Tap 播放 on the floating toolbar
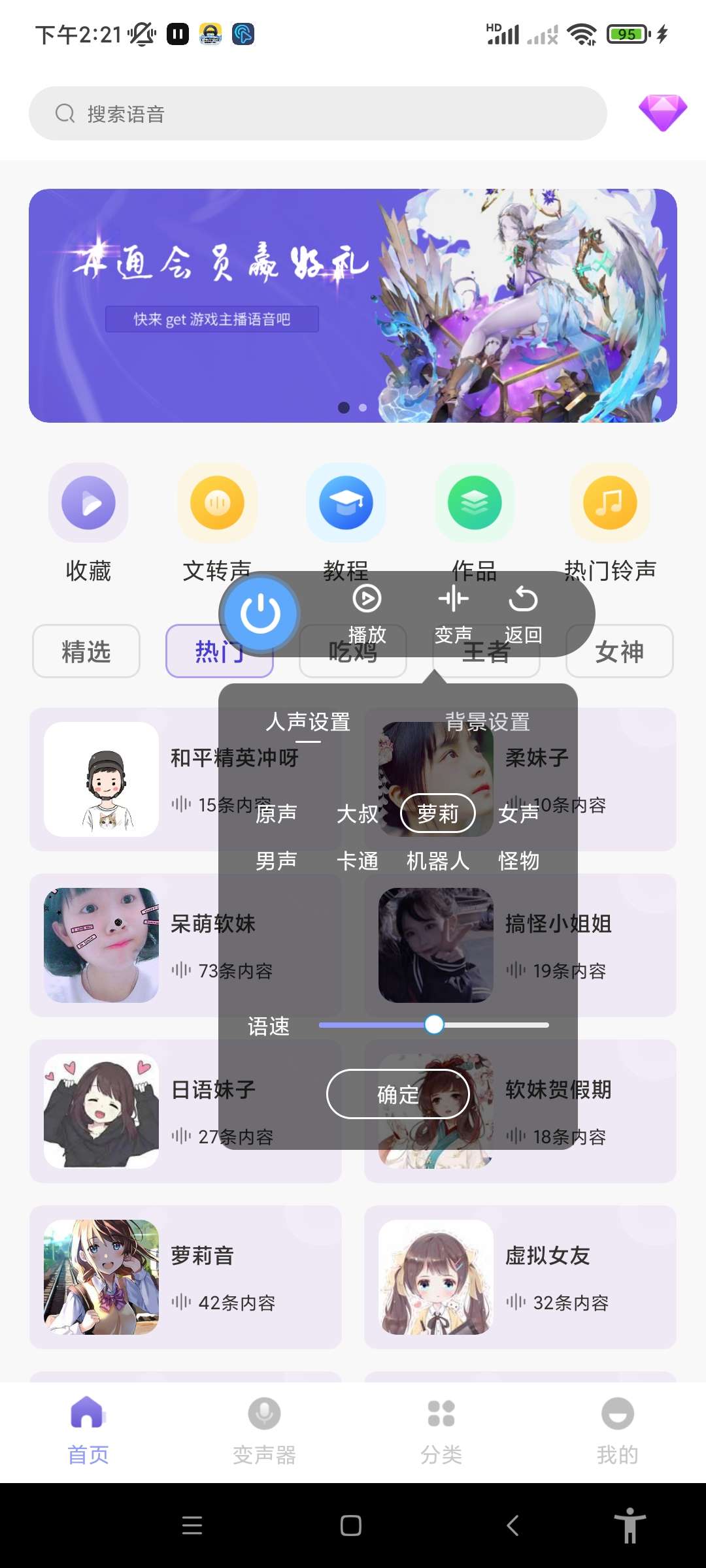Image resolution: width=706 pixels, height=1568 pixels. coord(367,613)
